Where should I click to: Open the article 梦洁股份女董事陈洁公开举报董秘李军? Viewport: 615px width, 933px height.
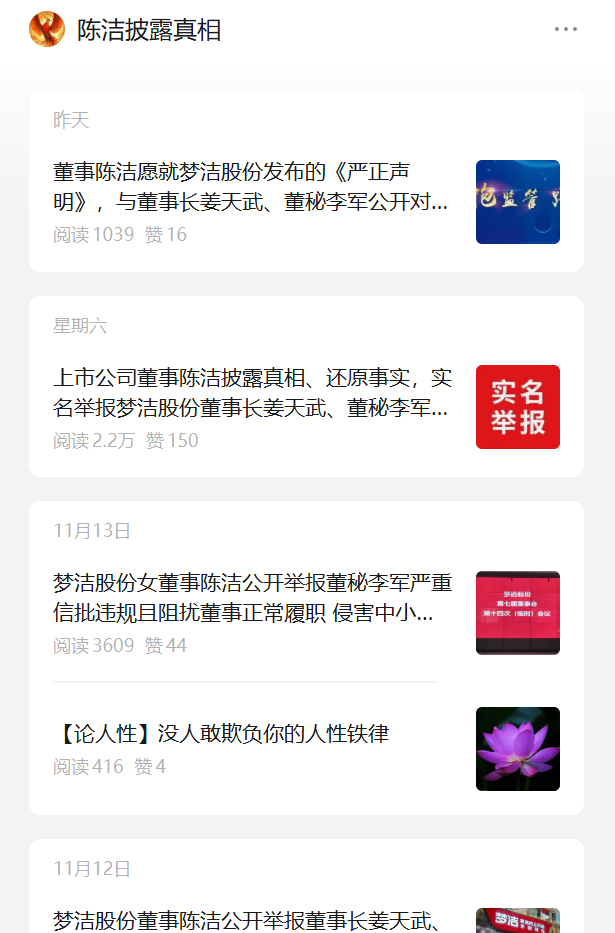click(x=252, y=598)
